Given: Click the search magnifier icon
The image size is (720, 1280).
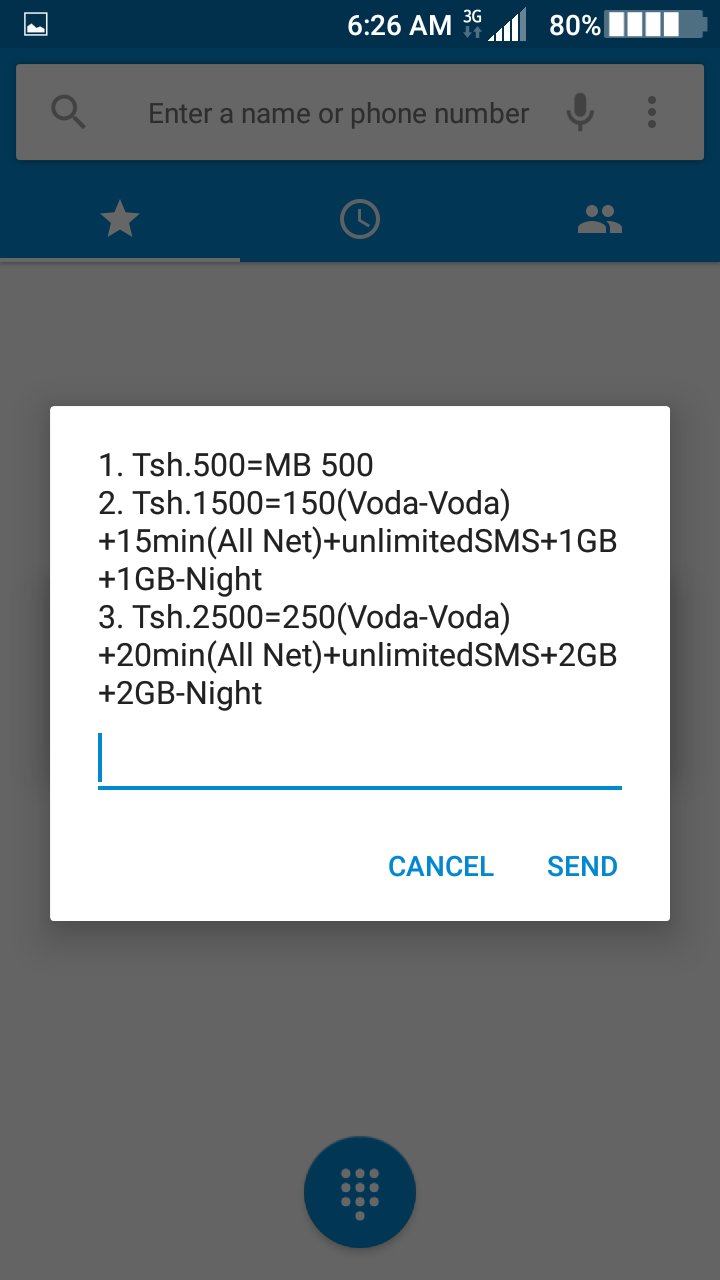Looking at the screenshot, I should click(68, 112).
